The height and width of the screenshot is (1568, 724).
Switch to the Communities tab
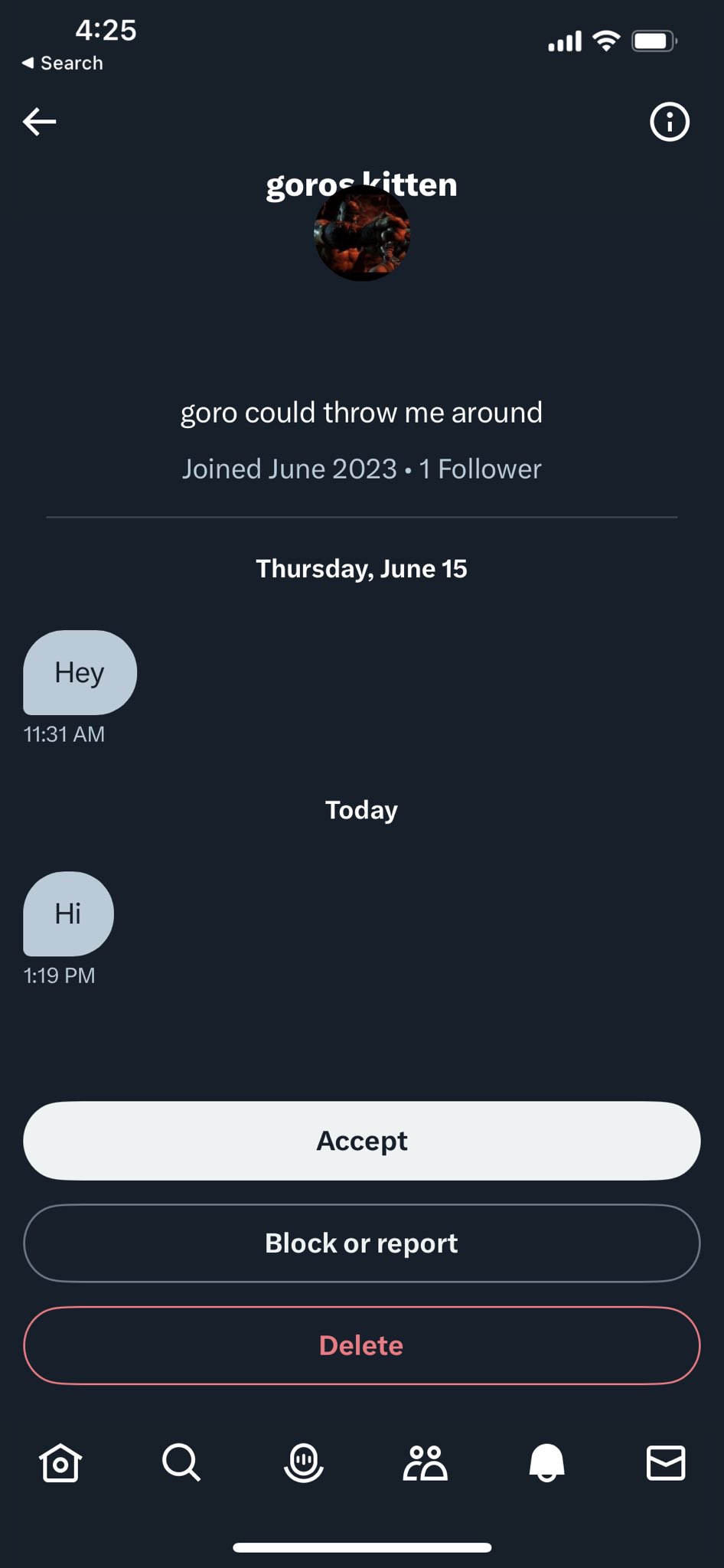point(425,1463)
